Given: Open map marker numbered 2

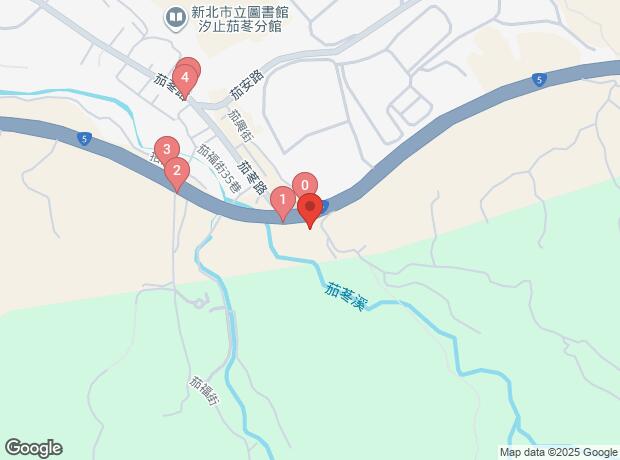Looking at the screenshot, I should [x=177, y=170].
